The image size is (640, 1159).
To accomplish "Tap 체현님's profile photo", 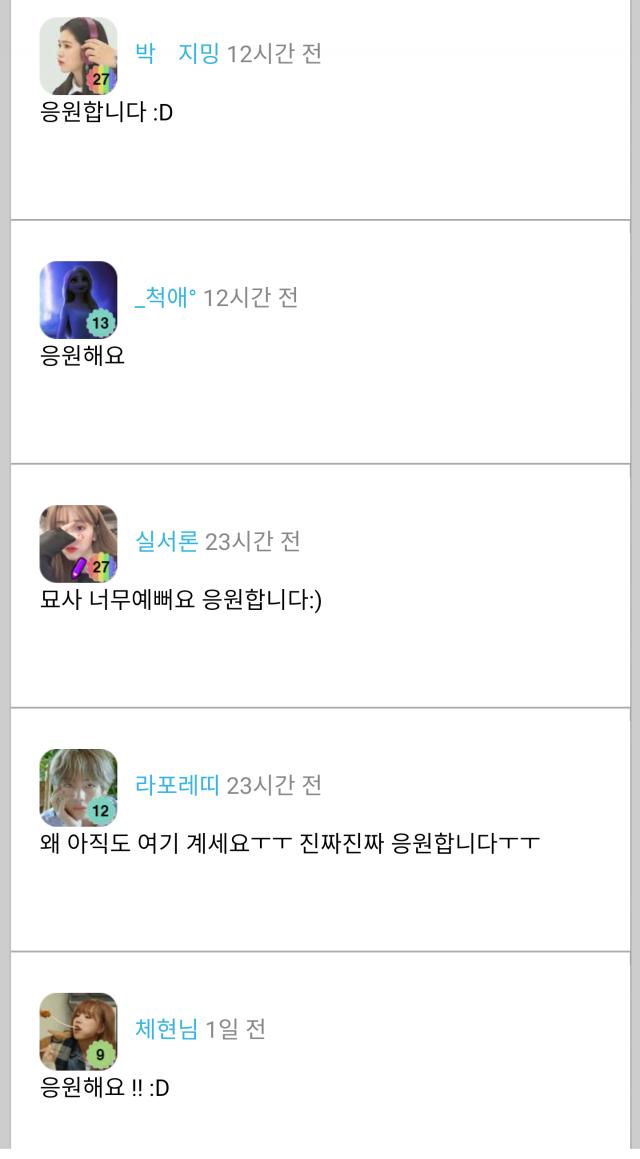I will pos(78,1031).
